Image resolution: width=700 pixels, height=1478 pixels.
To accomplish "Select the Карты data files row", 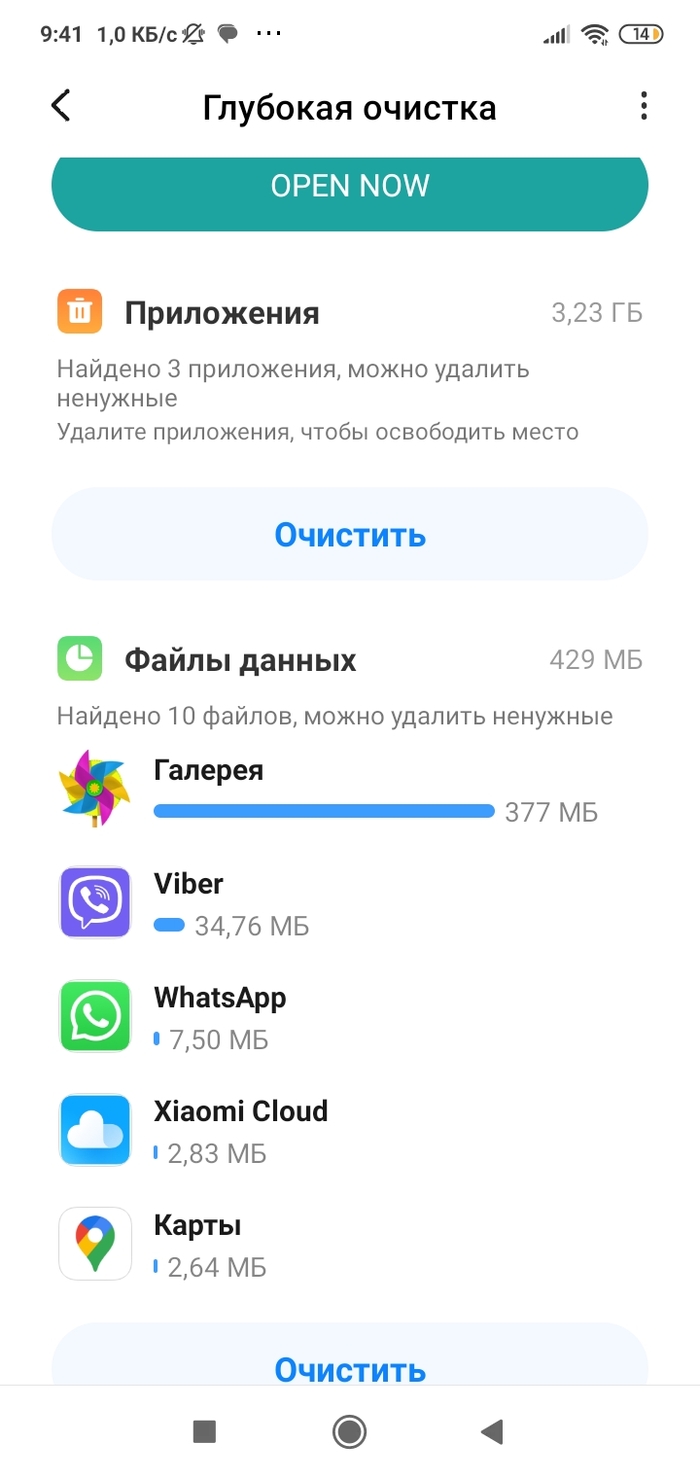I will coord(350,1245).
